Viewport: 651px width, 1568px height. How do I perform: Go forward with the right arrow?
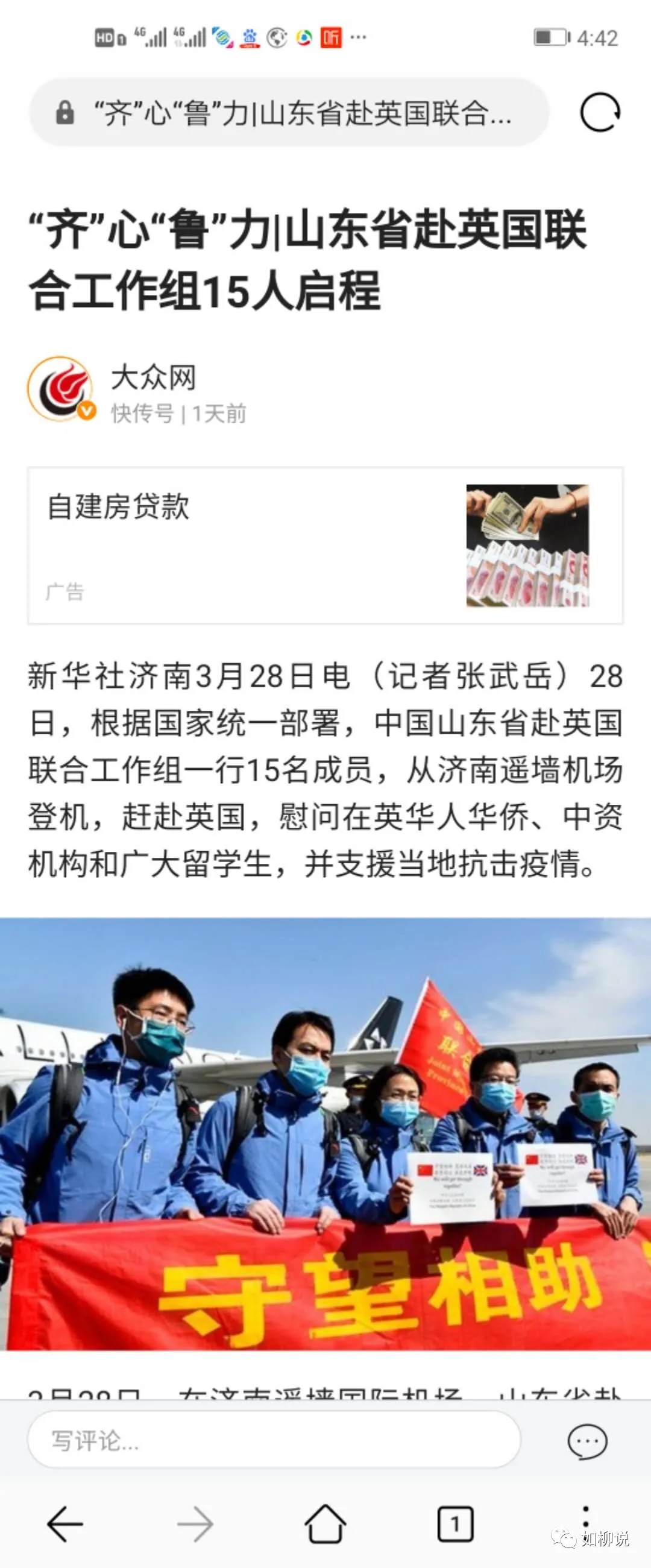click(x=195, y=1523)
